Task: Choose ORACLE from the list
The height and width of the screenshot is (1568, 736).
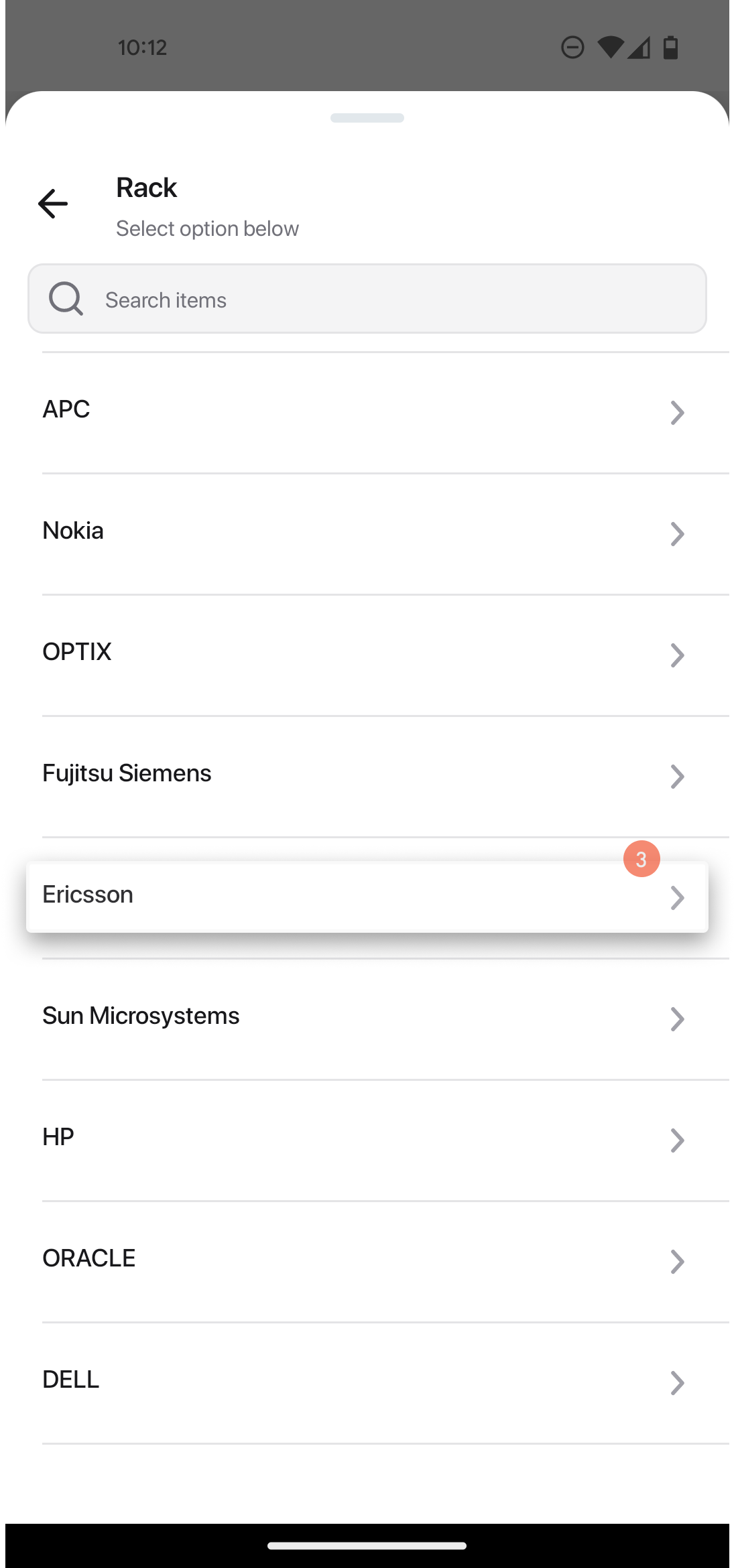Action: 385,1262
